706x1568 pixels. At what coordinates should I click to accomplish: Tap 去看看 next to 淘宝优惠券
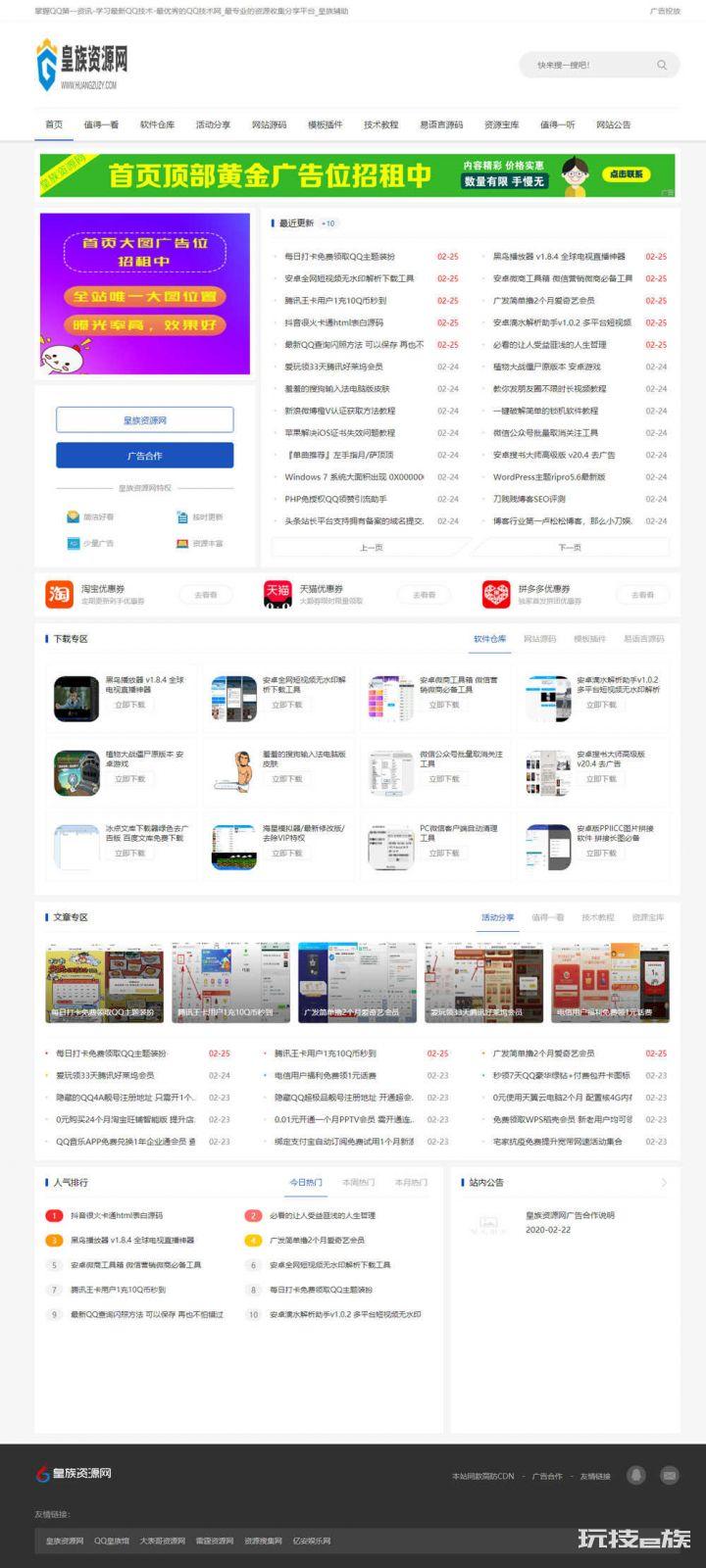point(205,595)
